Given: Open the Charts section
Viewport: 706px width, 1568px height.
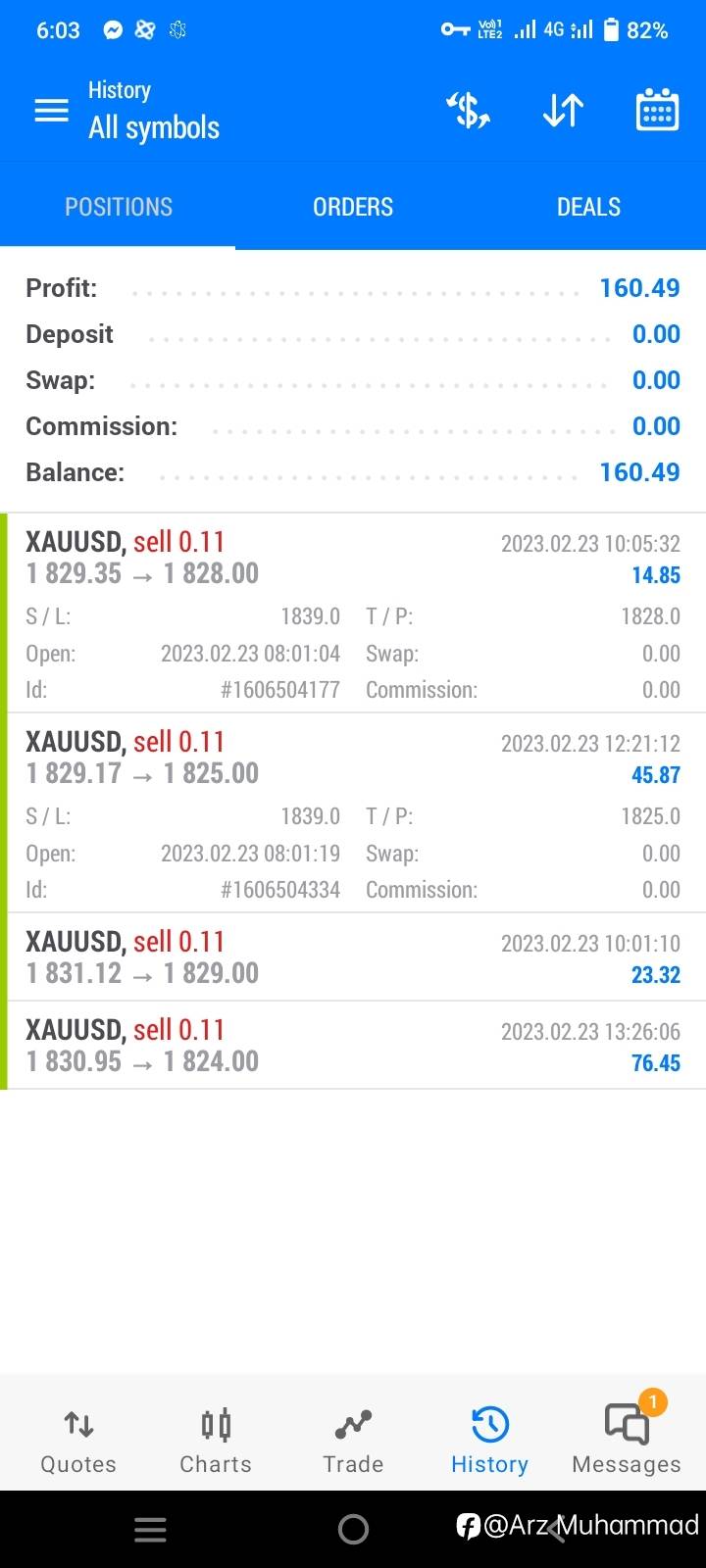Looking at the screenshot, I should [x=216, y=1441].
